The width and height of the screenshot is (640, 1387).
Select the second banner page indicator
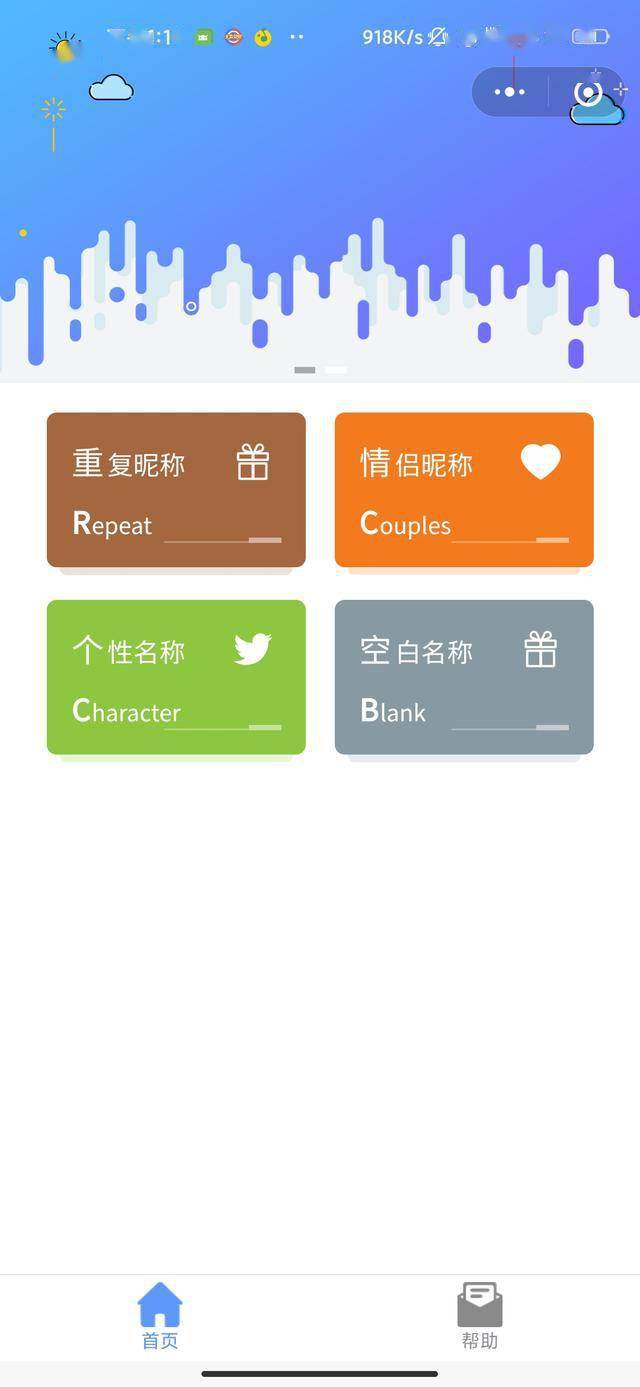tap(336, 370)
